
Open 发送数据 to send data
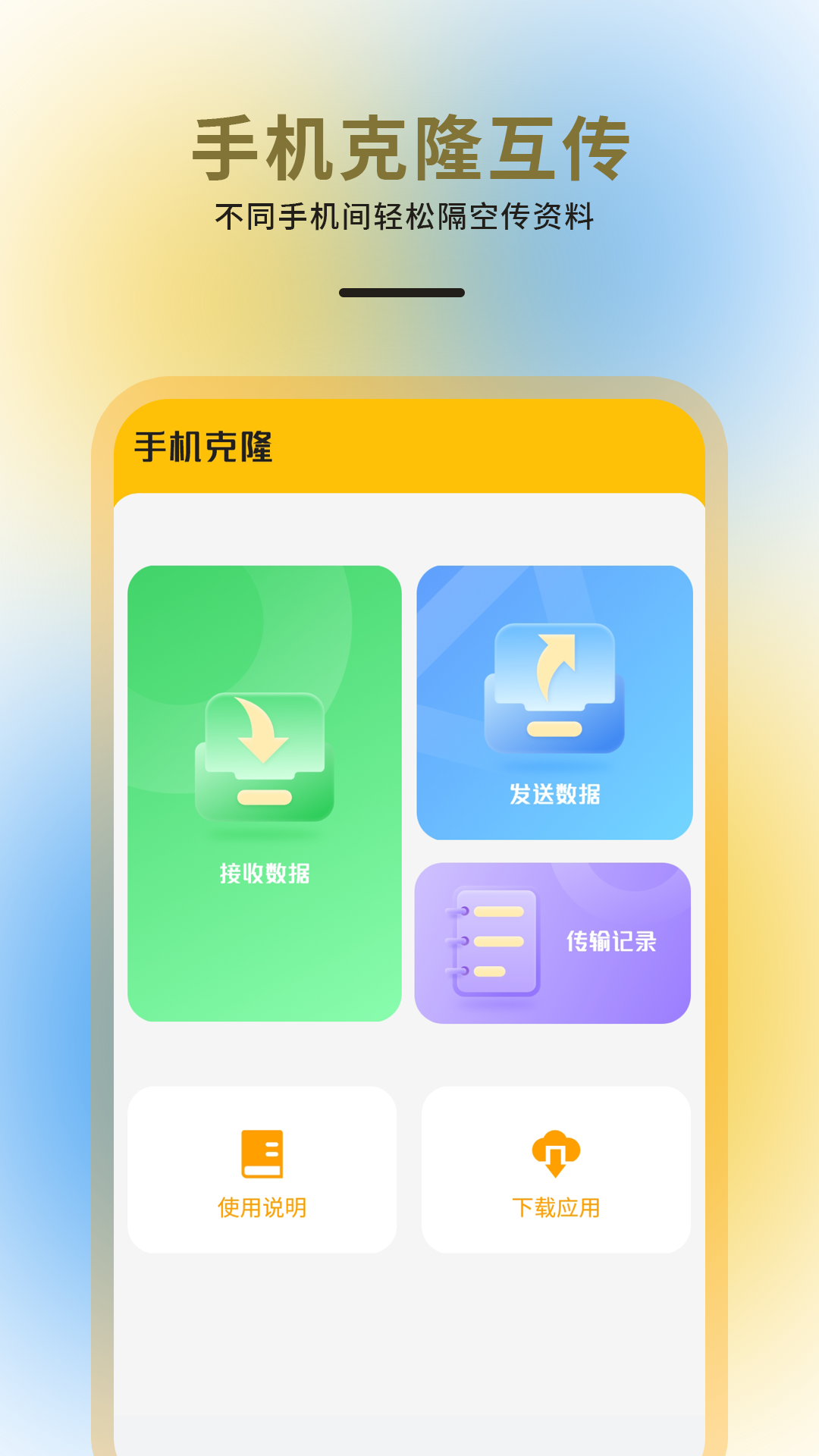click(x=554, y=795)
